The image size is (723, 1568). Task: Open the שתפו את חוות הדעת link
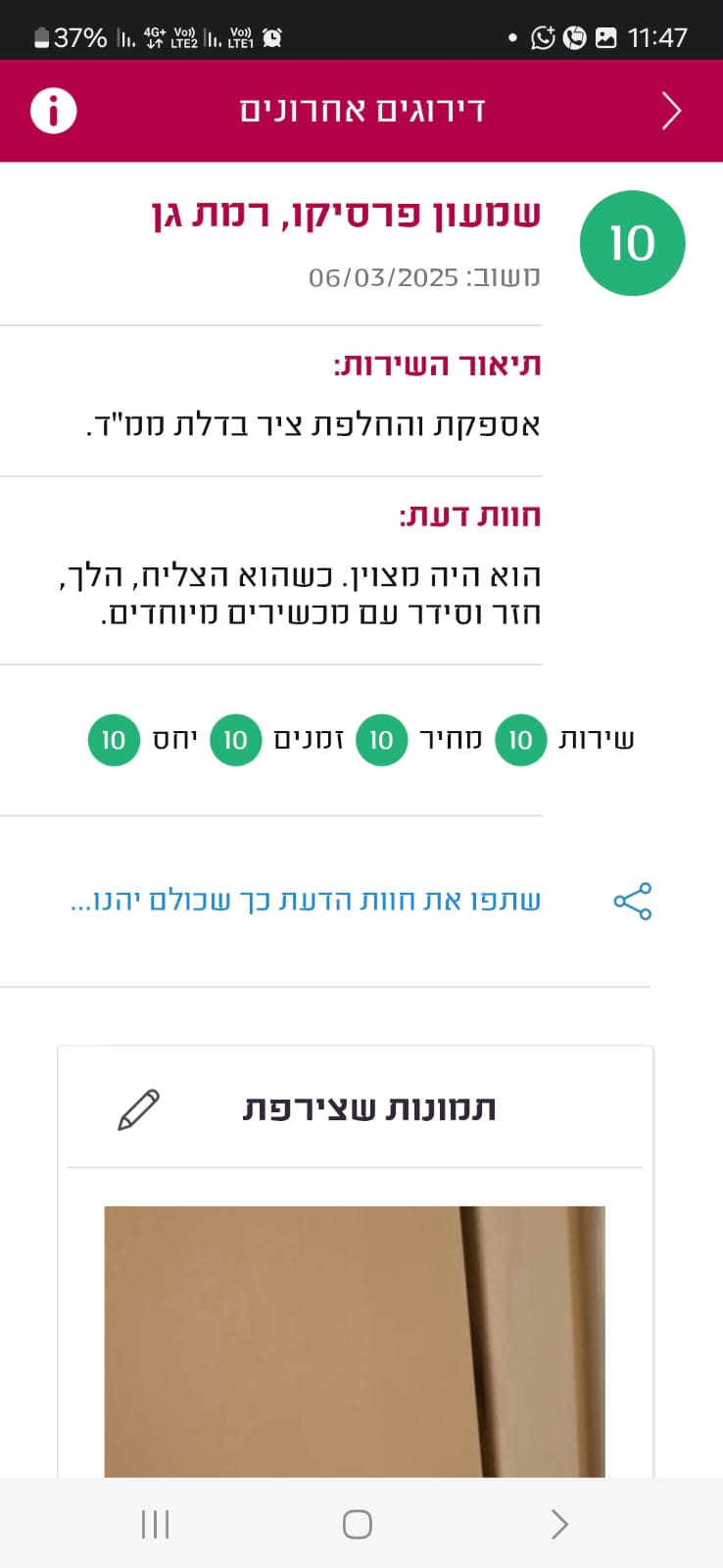[x=306, y=901]
